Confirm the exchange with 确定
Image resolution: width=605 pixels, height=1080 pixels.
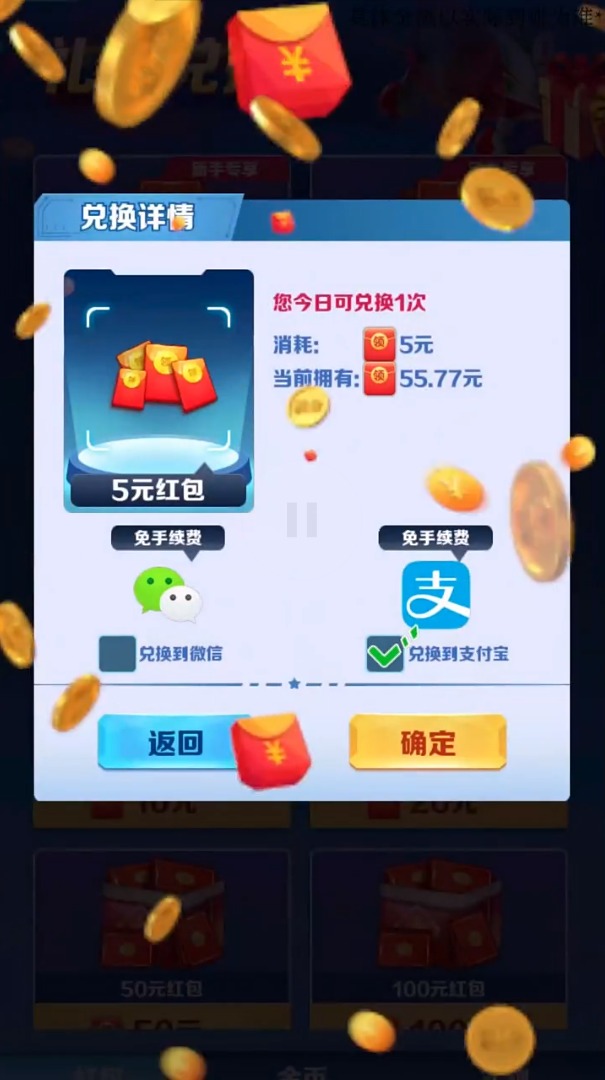pyautogui.click(x=427, y=742)
